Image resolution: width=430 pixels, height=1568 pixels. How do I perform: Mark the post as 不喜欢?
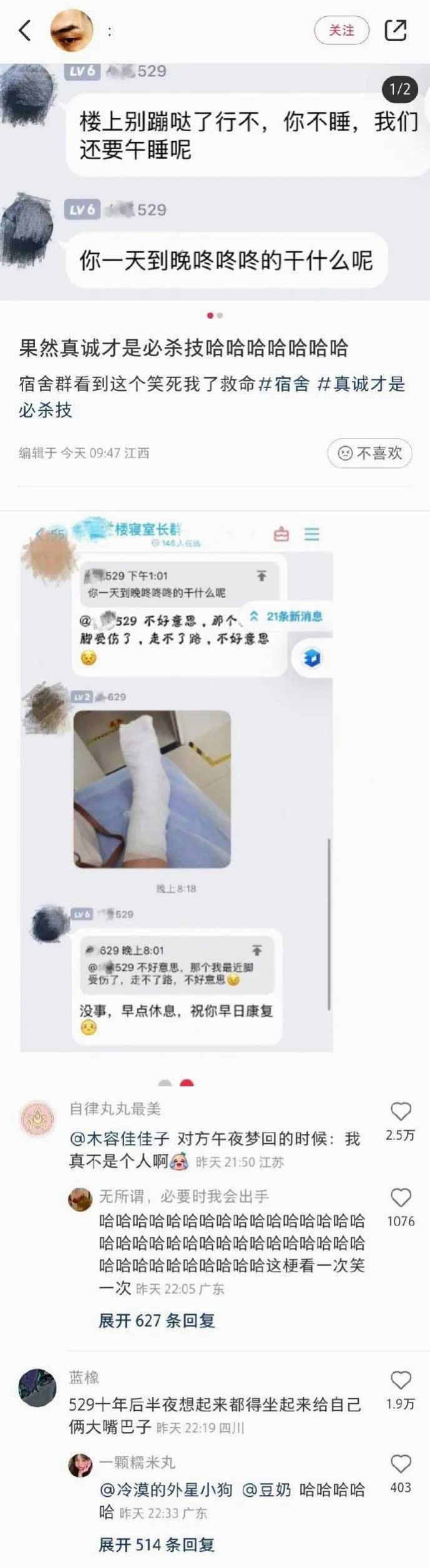pos(369,453)
